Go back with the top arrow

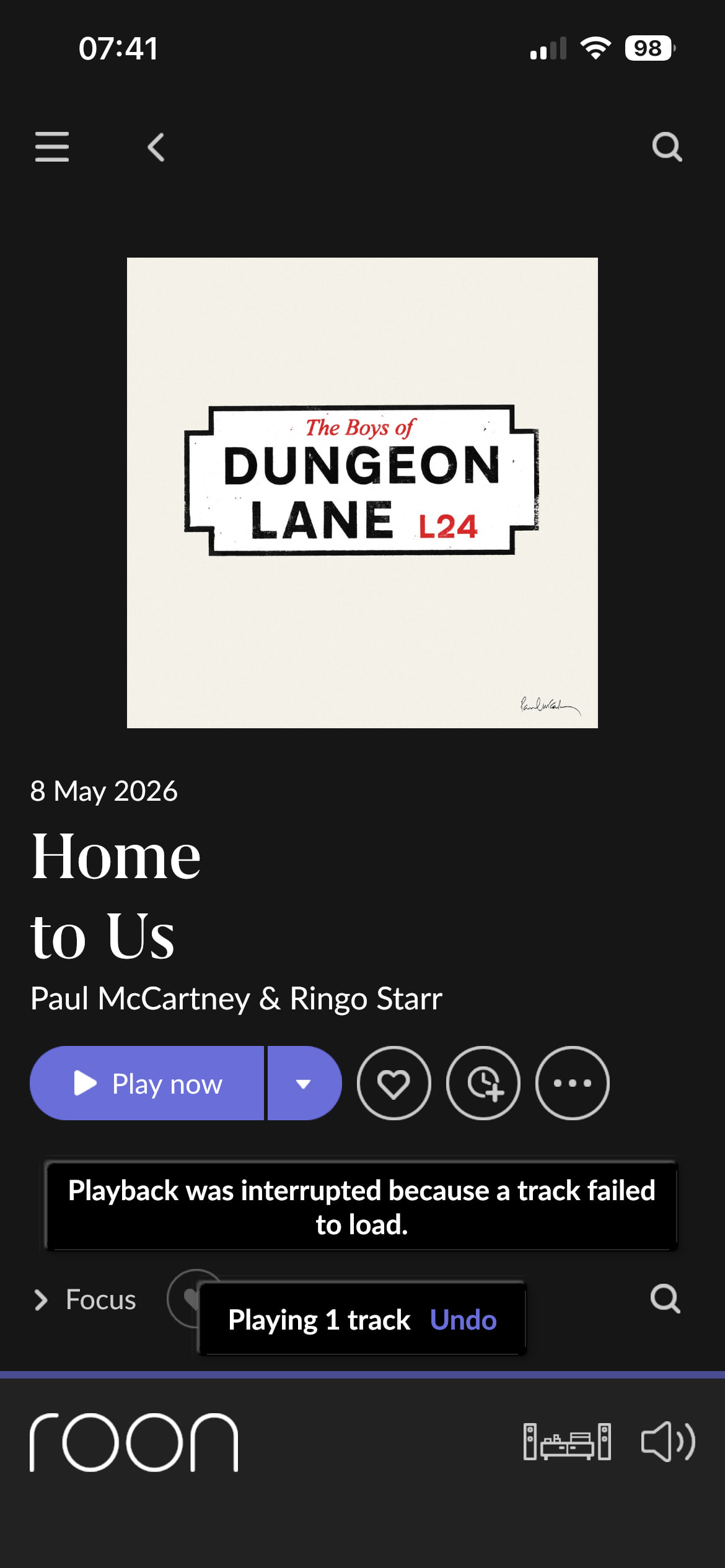point(156,147)
